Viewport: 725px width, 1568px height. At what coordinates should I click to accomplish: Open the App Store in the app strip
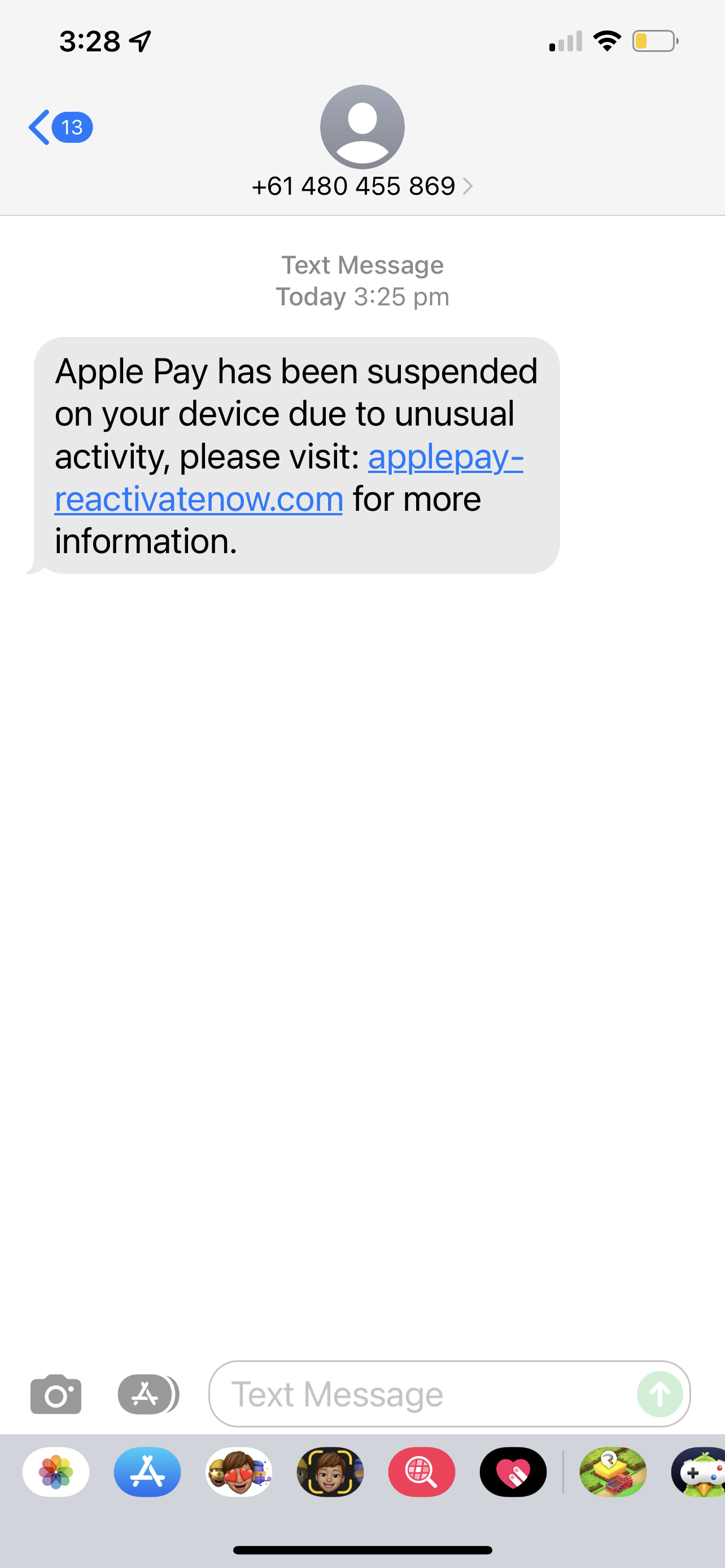tap(147, 1472)
